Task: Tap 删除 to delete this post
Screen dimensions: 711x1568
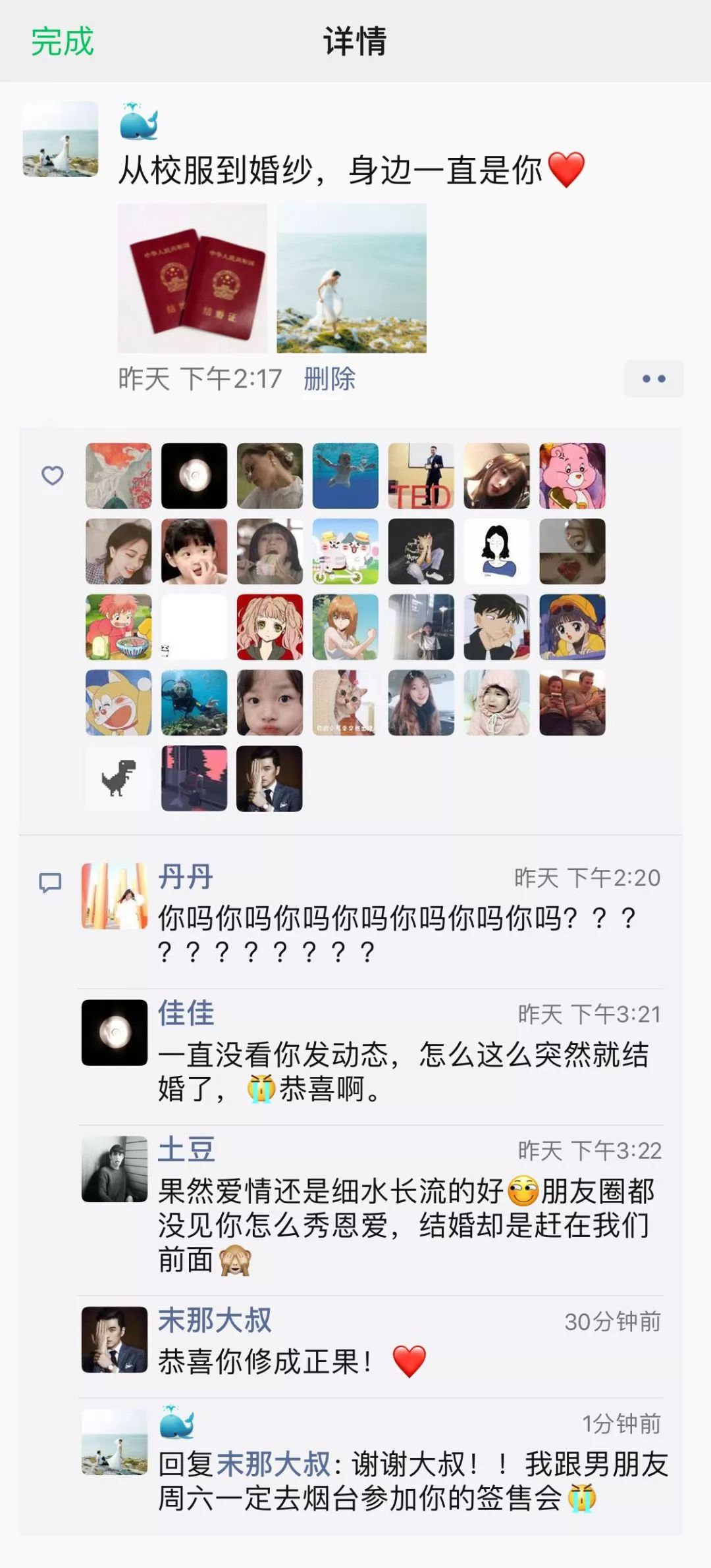Action: [x=329, y=379]
